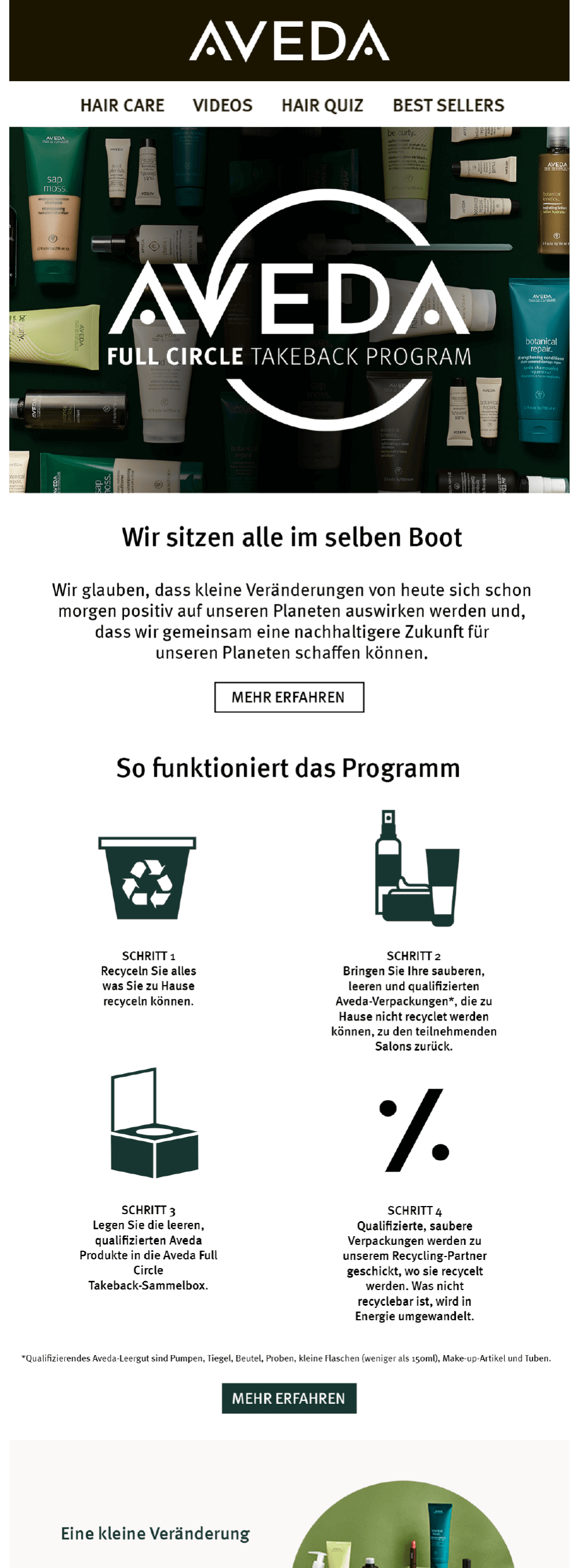Viewport: 580px width, 1568px height.
Task: Browse BEST SELLERS
Action: point(448,106)
